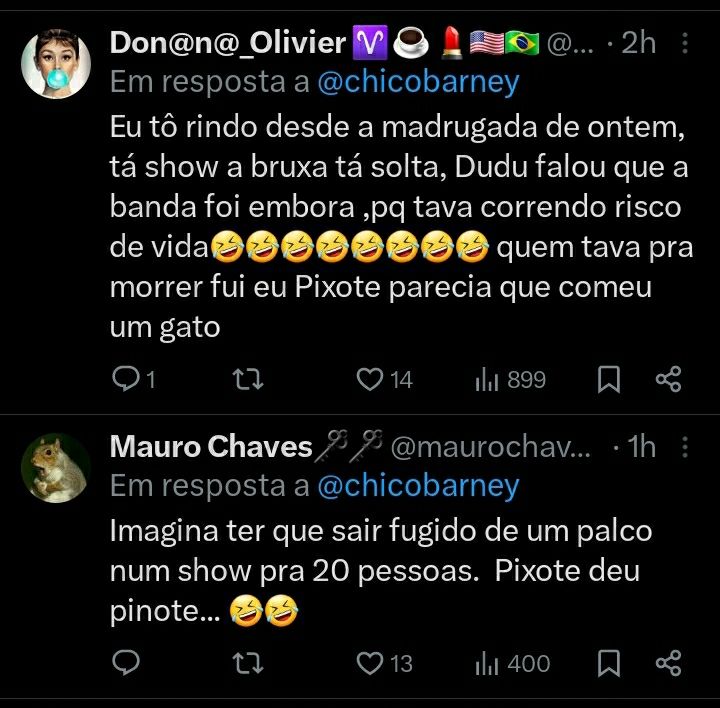The width and height of the screenshot is (720, 708).
Task: Open overflow menu on Don@n@_Olivier's reply
Action: [685, 44]
